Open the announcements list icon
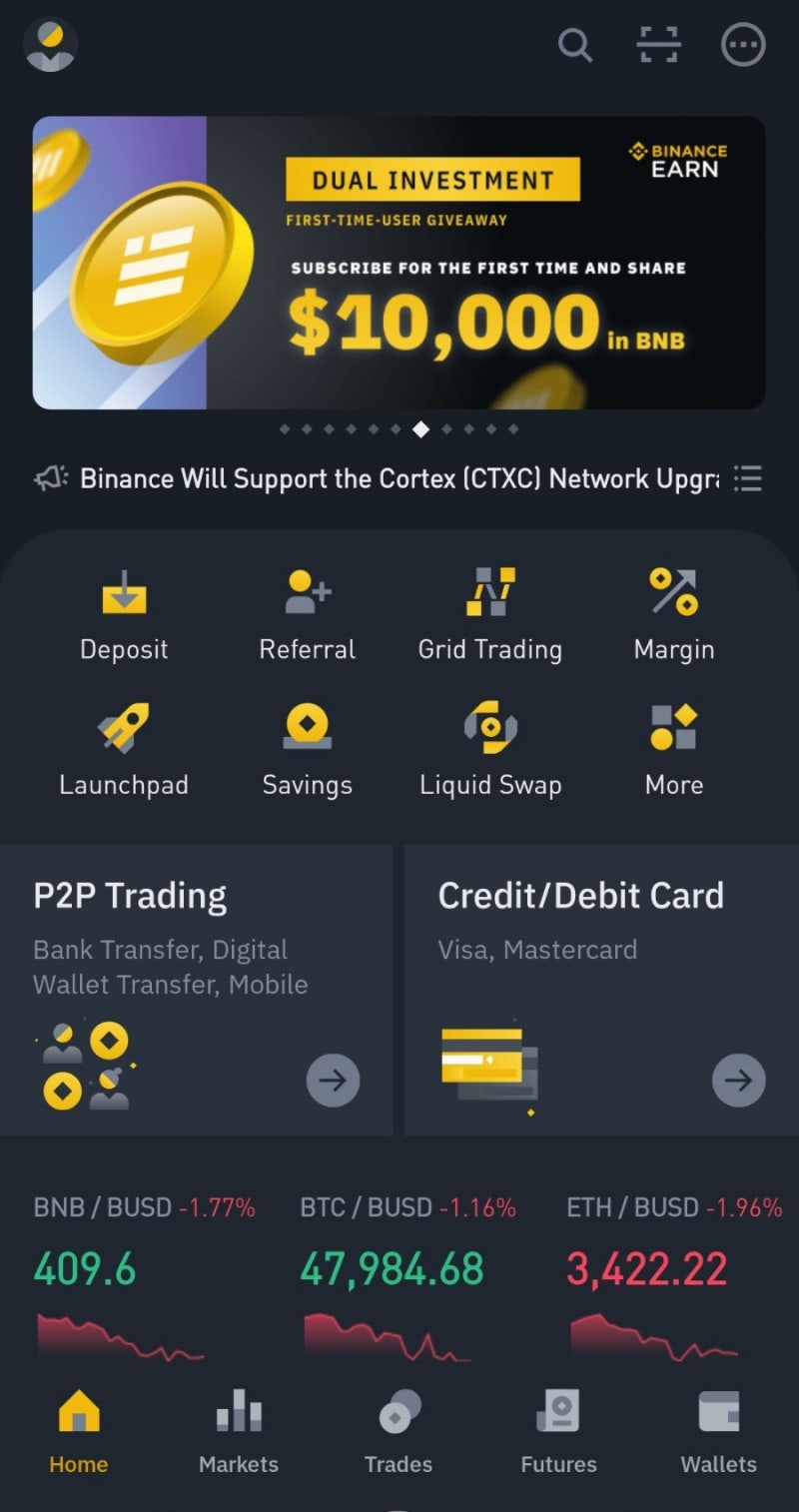The height and width of the screenshot is (1512, 799). pos(747,478)
